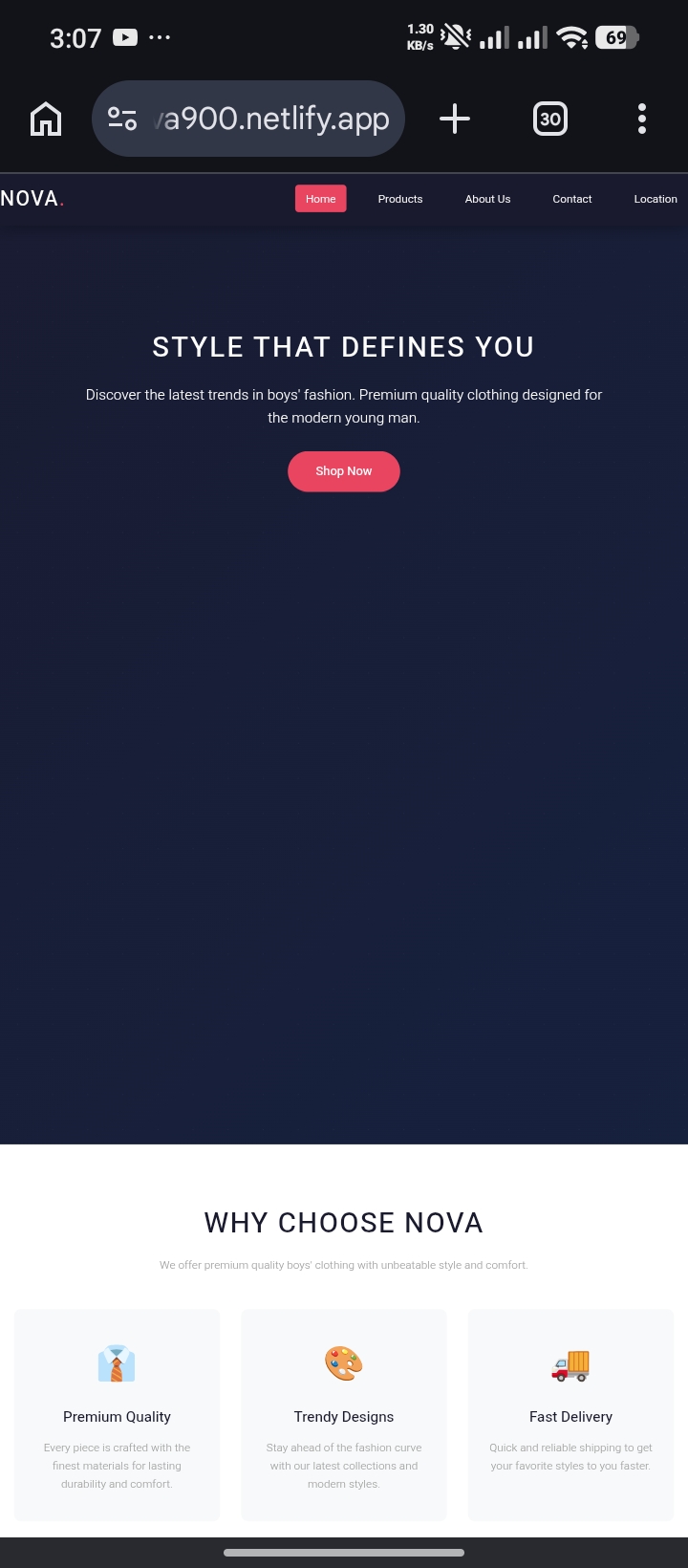Open a new browser tab

click(x=455, y=119)
